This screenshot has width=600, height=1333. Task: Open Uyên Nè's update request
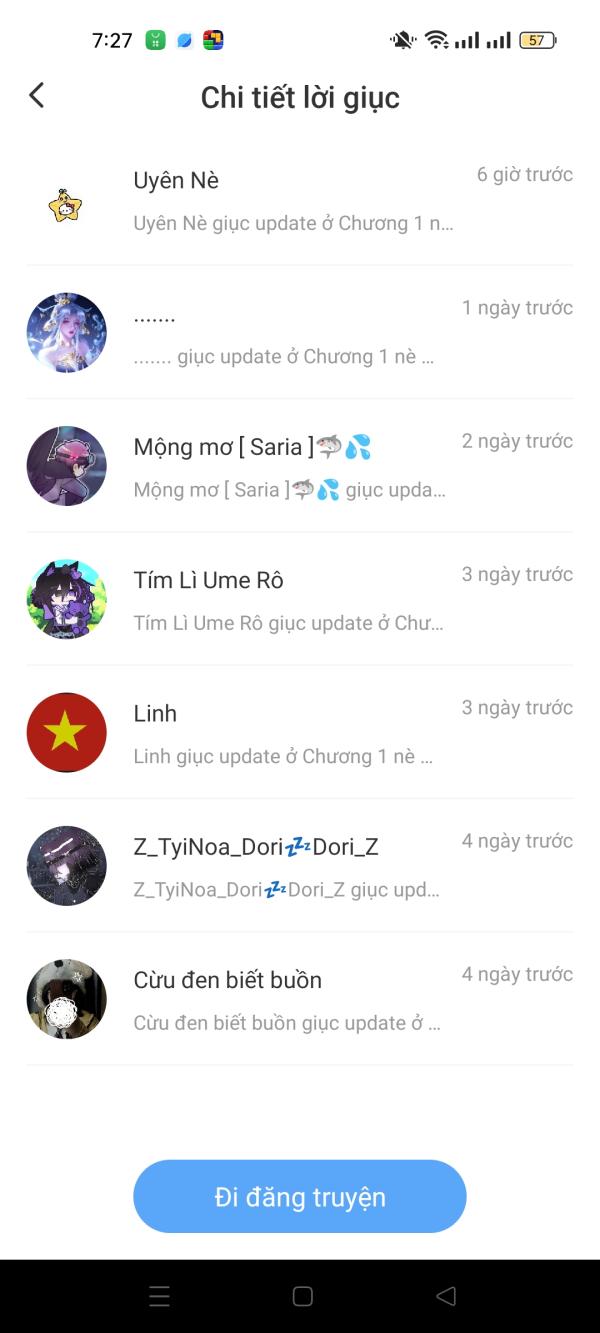300,200
